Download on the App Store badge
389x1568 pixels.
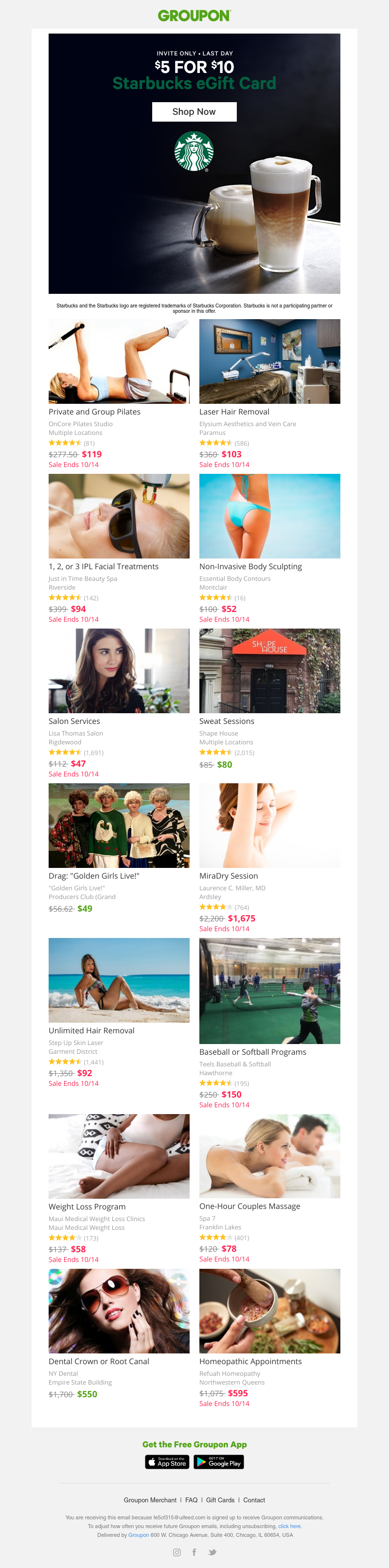click(167, 1462)
